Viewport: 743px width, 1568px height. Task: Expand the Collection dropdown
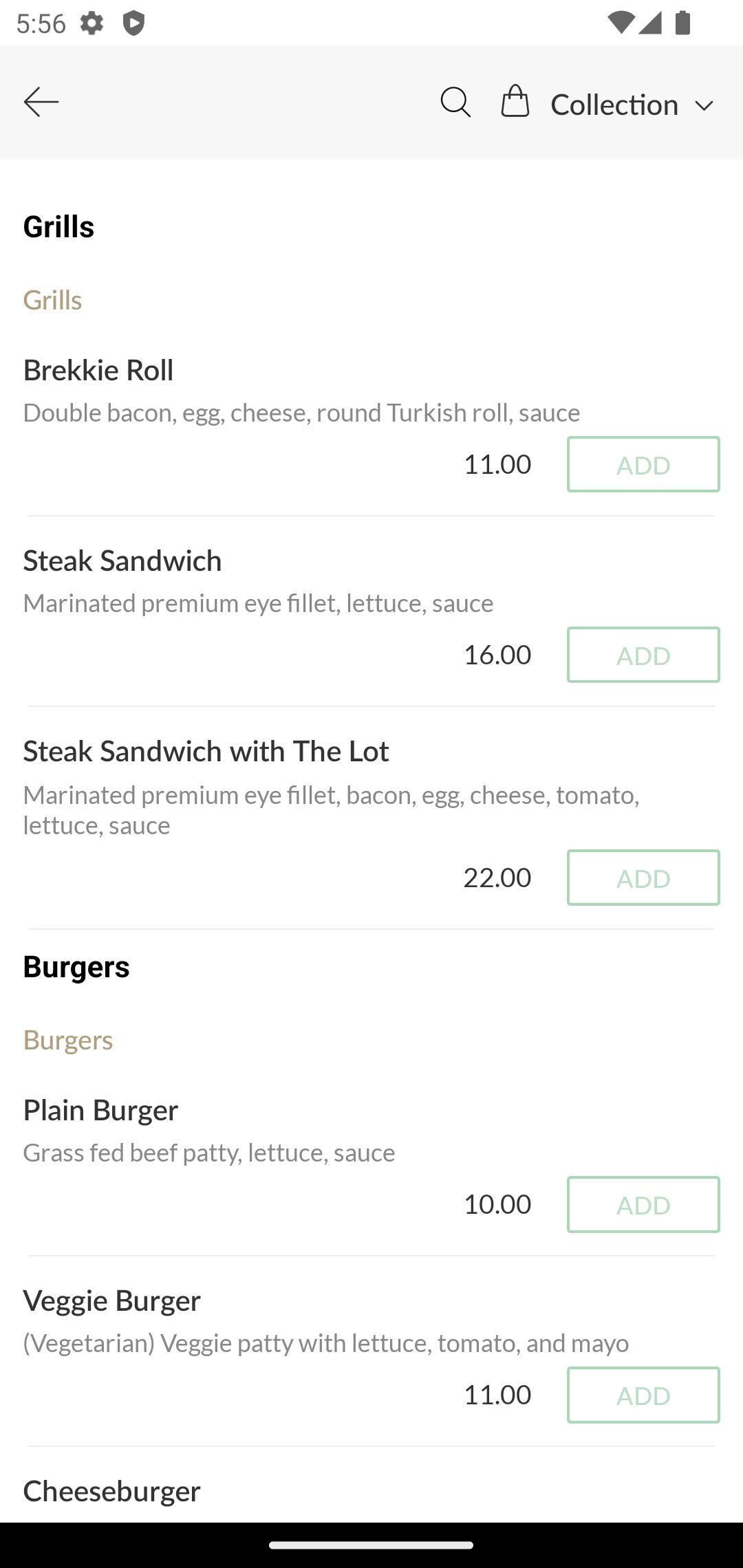click(632, 105)
